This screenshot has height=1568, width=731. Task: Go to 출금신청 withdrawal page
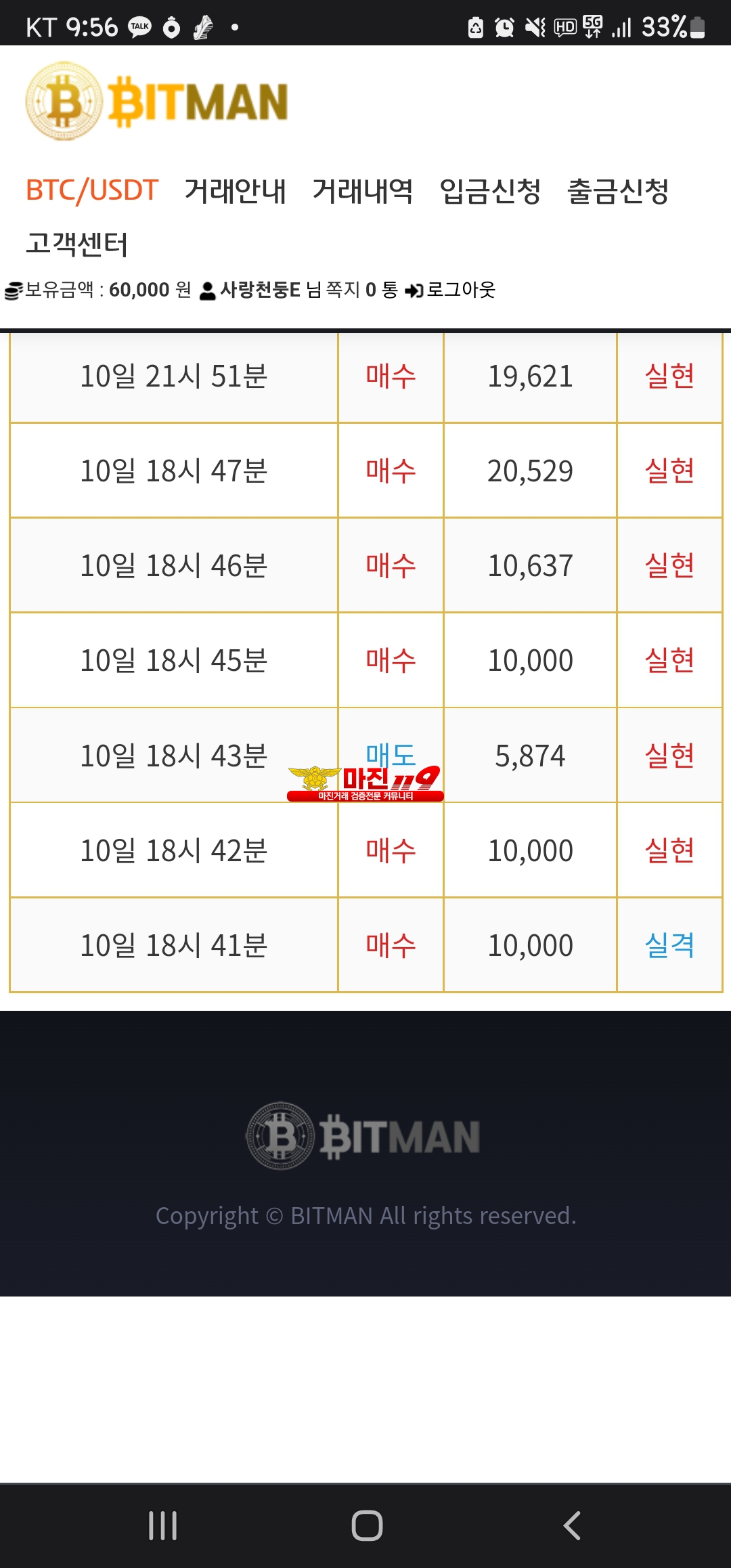coord(617,190)
